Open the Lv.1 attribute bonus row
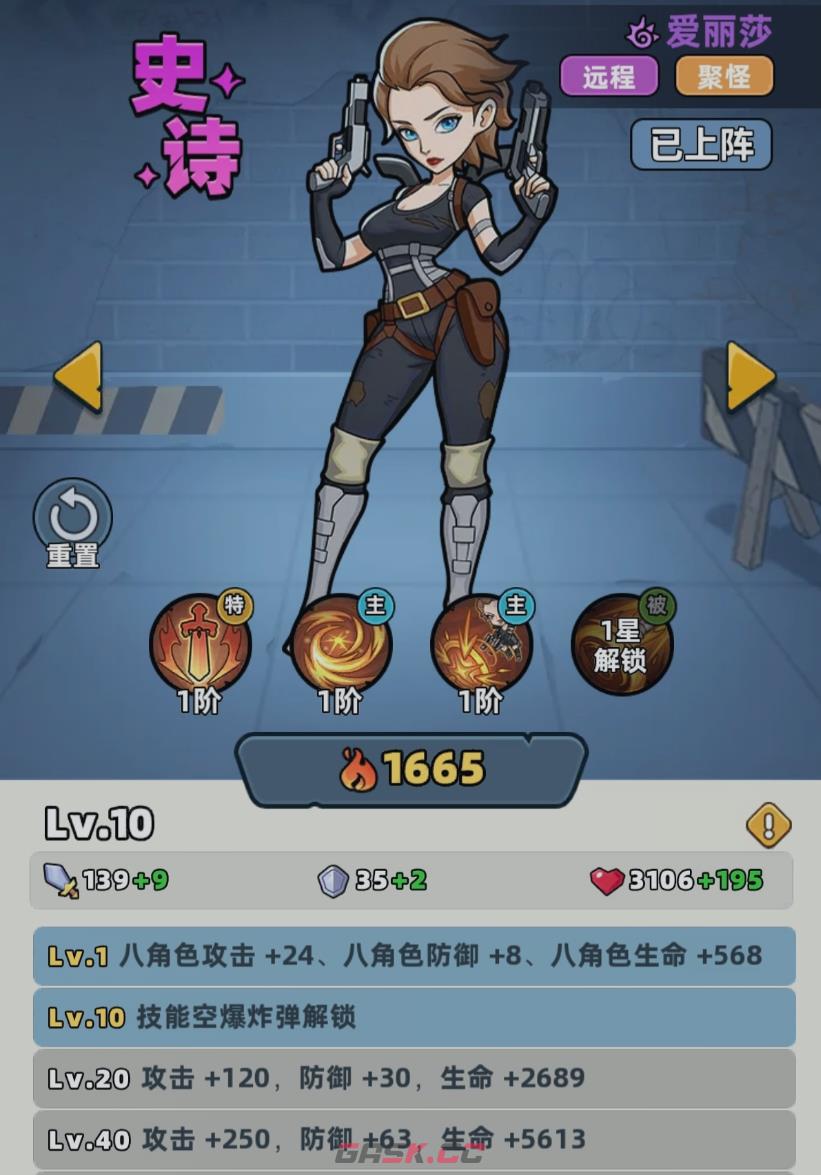 410,957
